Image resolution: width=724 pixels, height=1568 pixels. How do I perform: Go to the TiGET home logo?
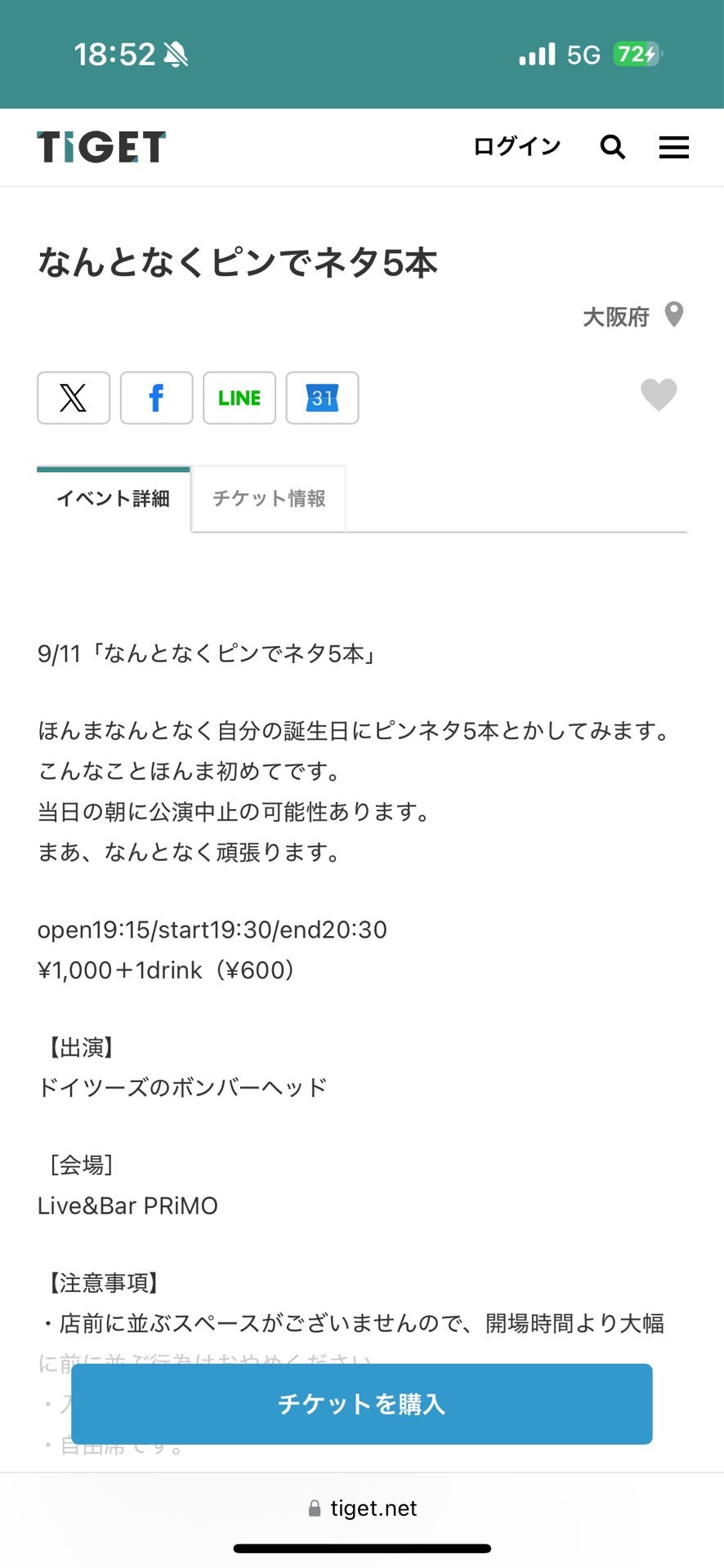[101, 147]
